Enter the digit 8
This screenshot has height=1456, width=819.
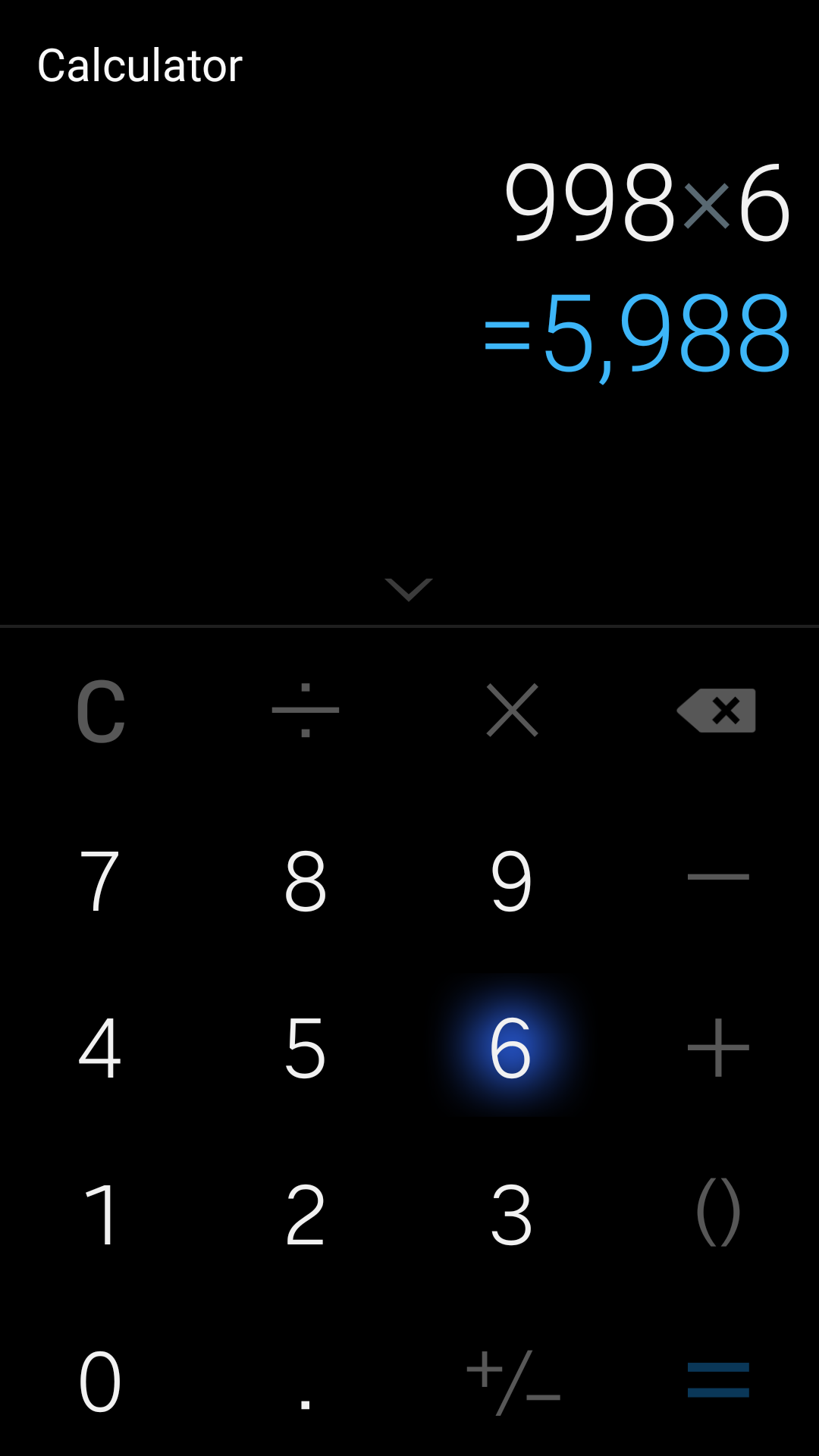[x=306, y=880]
